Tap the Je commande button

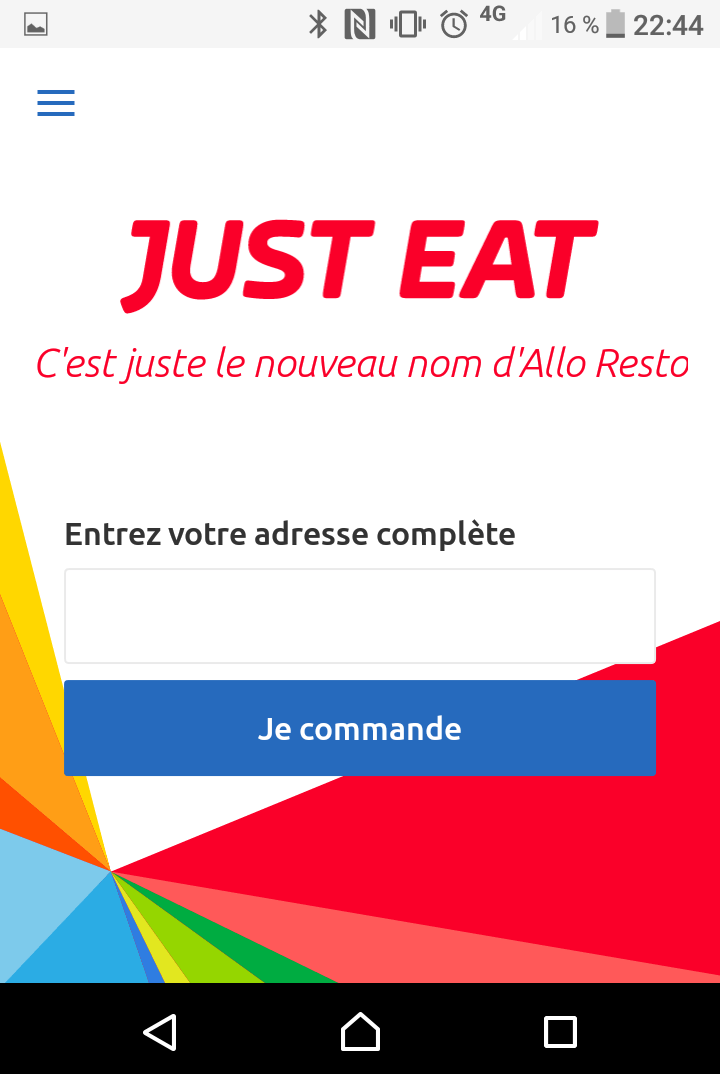(359, 728)
